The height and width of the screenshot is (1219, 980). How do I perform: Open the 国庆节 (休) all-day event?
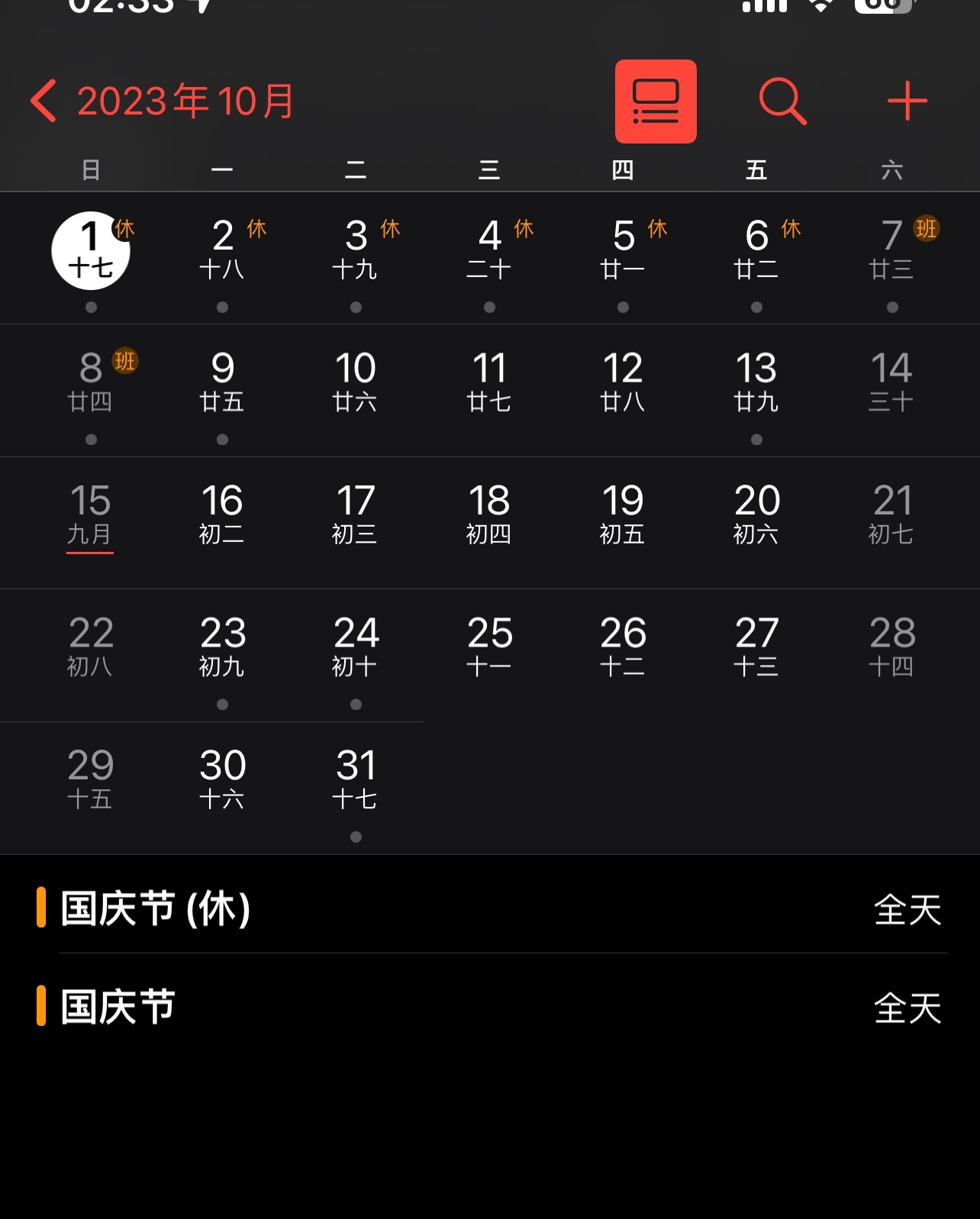tap(488, 908)
